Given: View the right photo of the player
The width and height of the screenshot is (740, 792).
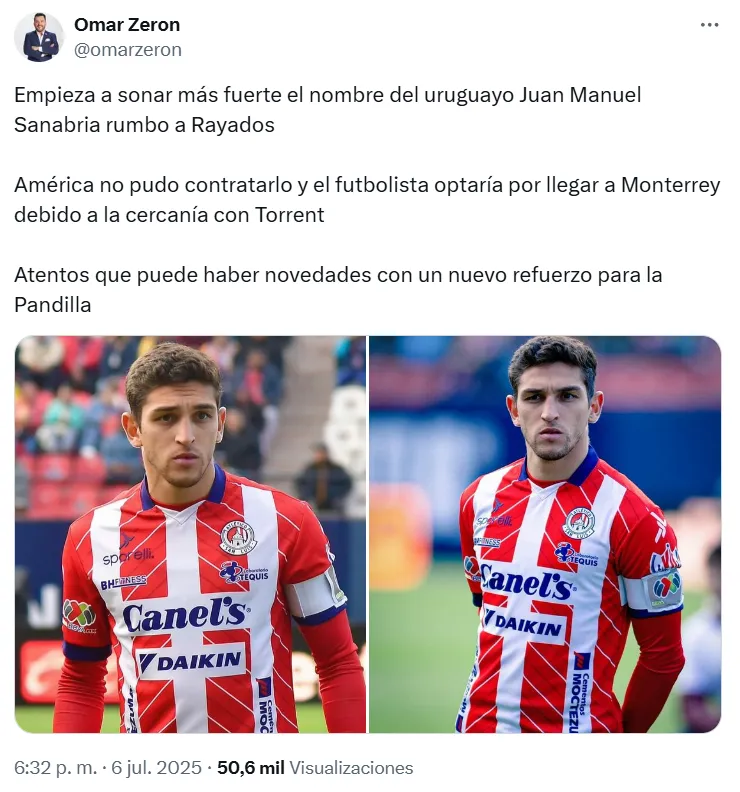Looking at the screenshot, I should (545, 534).
